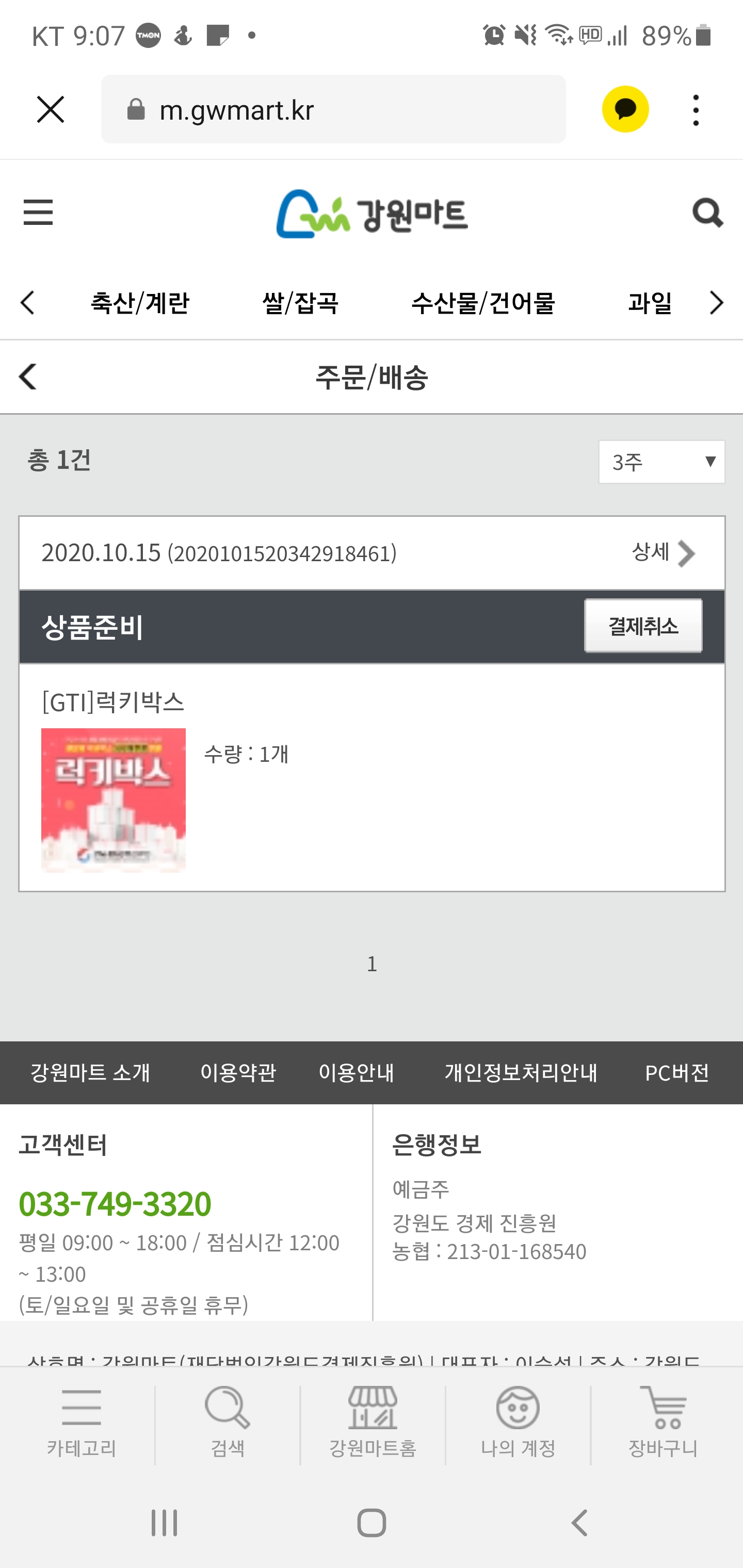Open 상세 order details
Viewport: 743px width, 1568px height.
[663, 553]
